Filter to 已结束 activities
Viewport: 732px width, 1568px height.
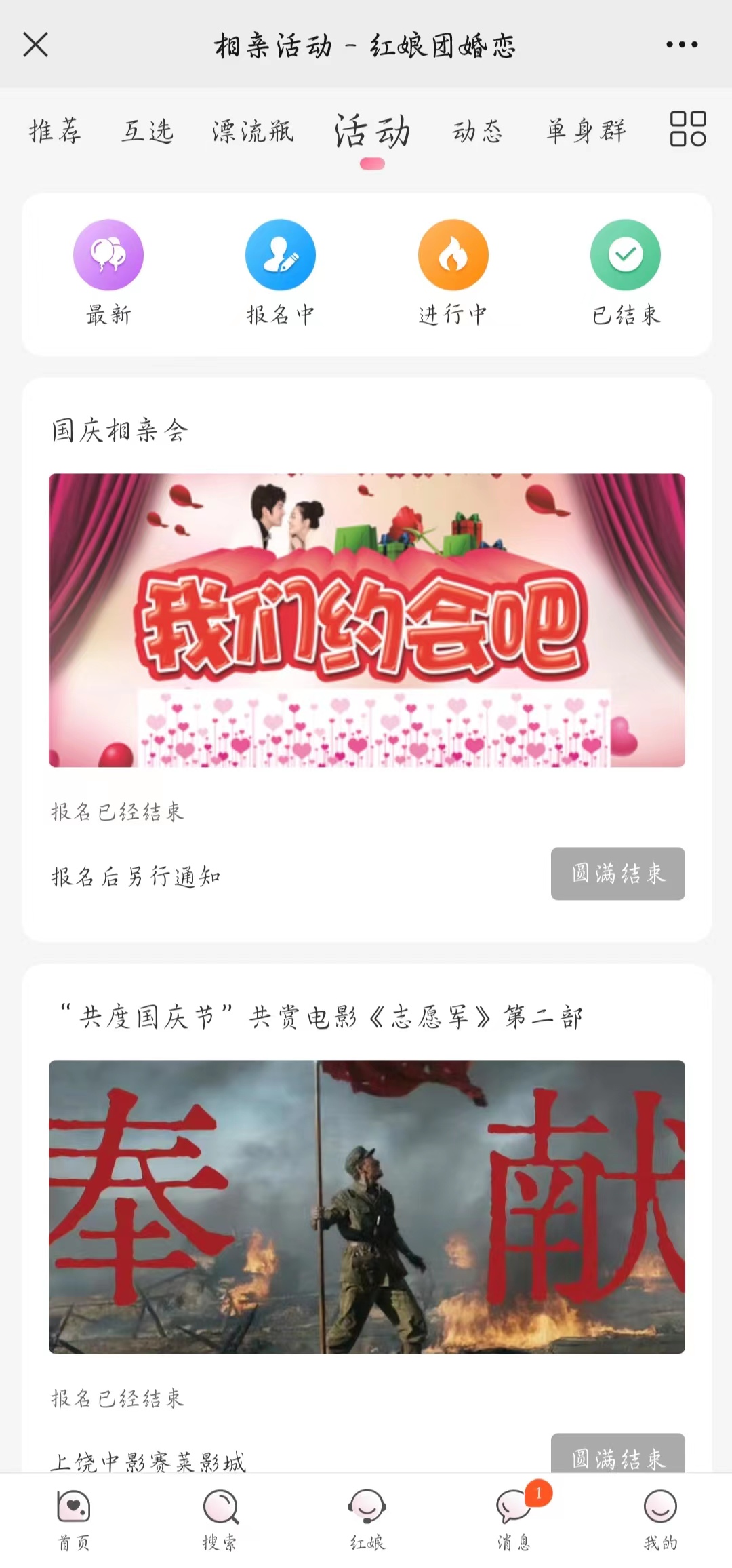(626, 273)
